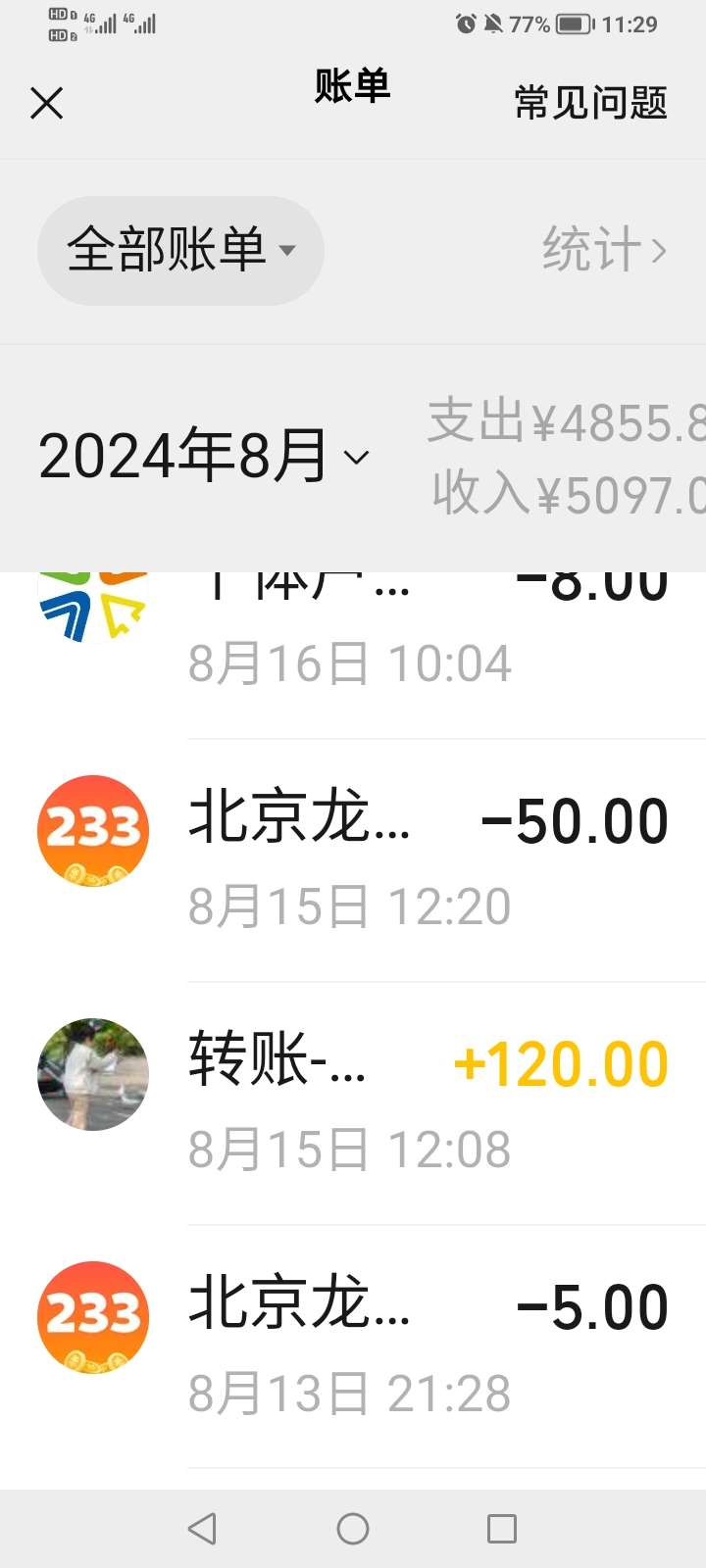The image size is (706, 1568).
Task: Return to the home screen
Action: pos(353,1529)
